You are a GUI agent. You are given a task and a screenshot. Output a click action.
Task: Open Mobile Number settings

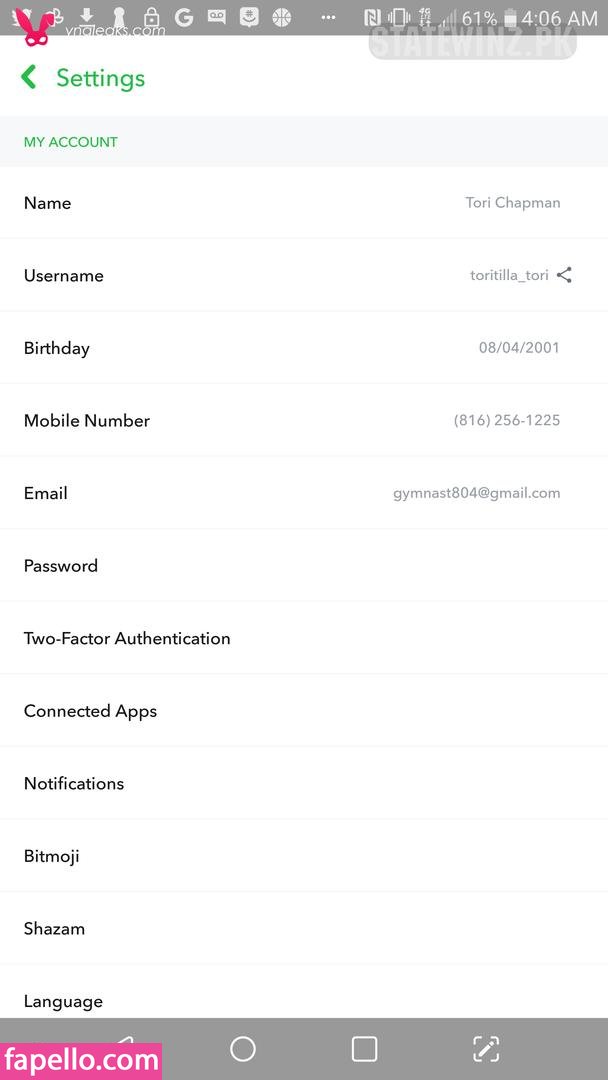(x=304, y=420)
